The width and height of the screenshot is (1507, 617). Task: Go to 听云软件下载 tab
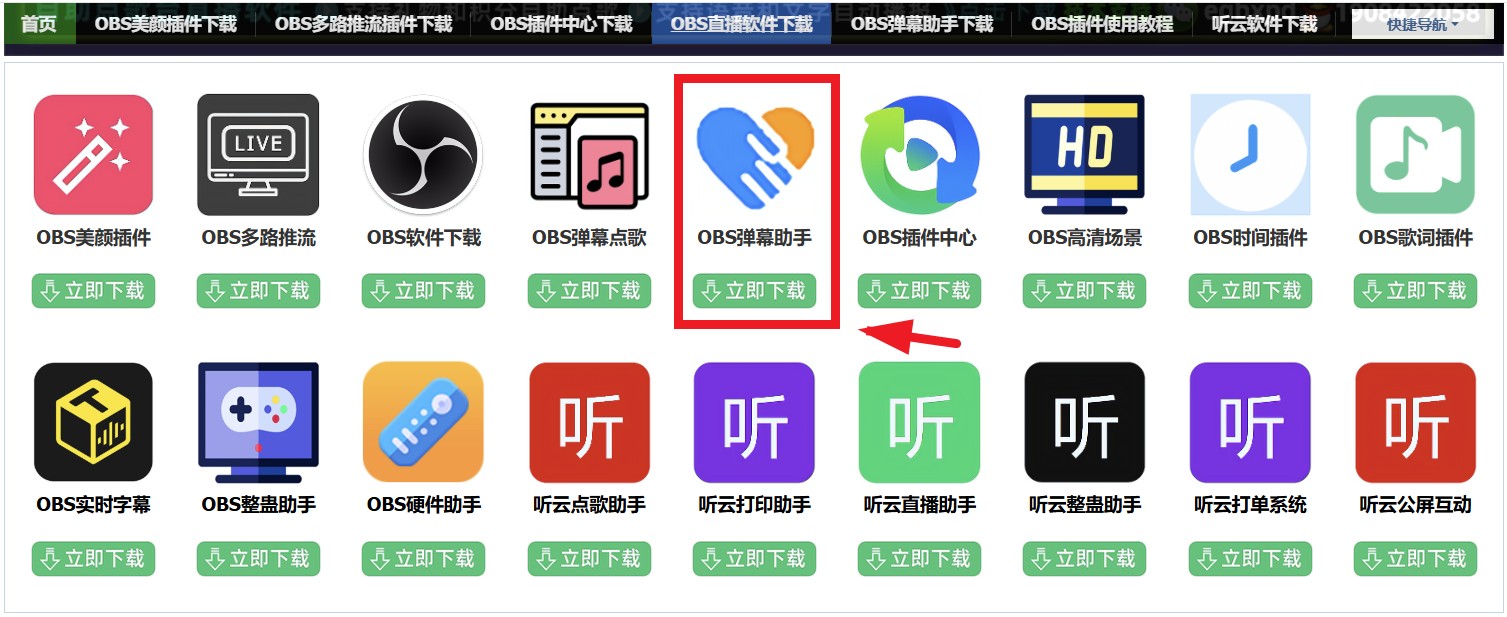coord(1264,24)
